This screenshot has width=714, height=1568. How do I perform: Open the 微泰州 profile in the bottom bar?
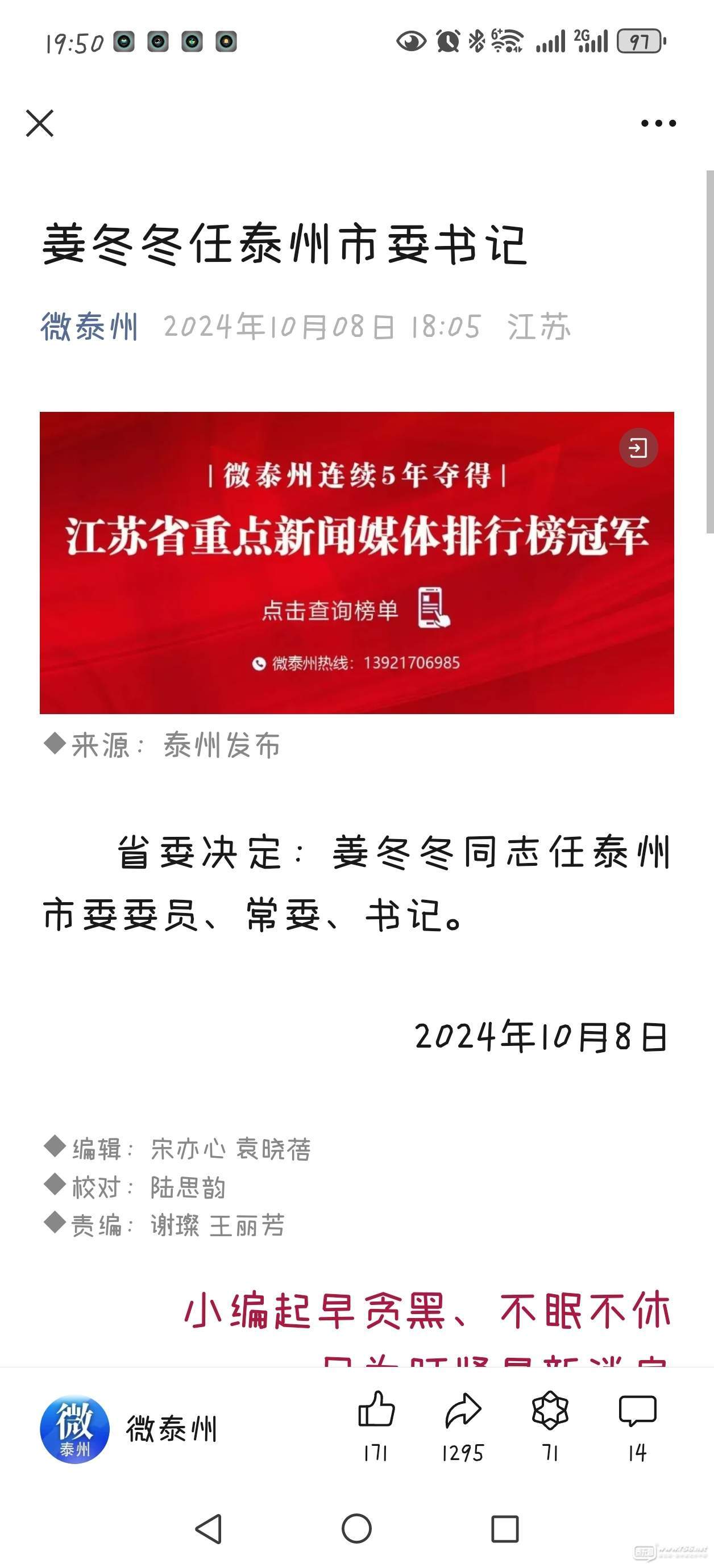[x=129, y=1429]
